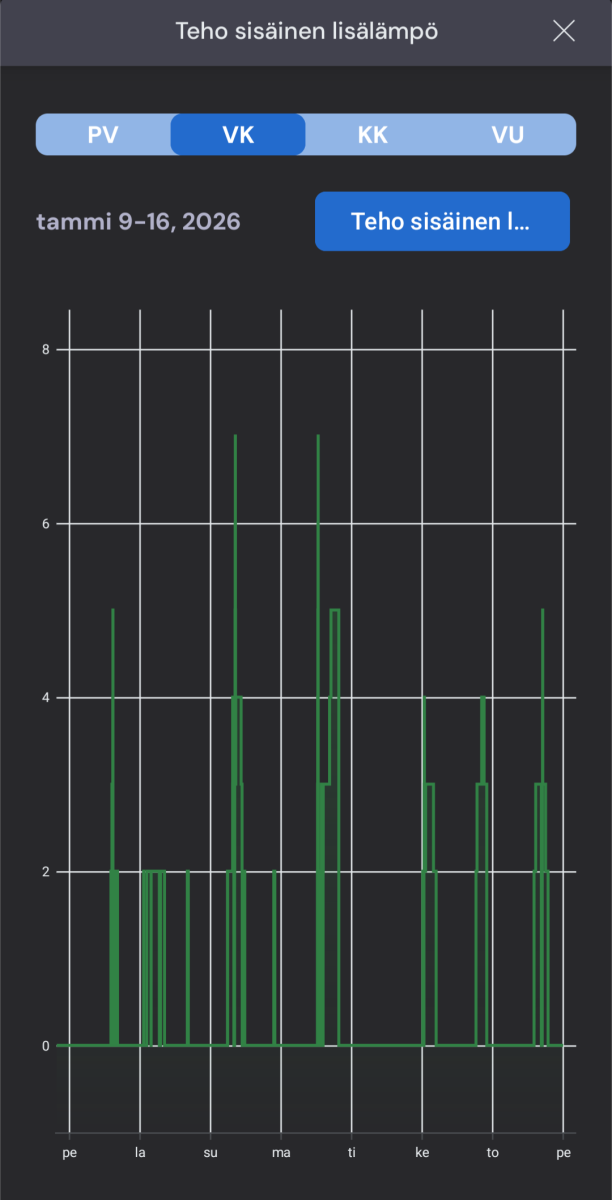Close the Teho sisäinen lisälämpö view
Viewport: 612px width, 1200px height.
[564, 31]
